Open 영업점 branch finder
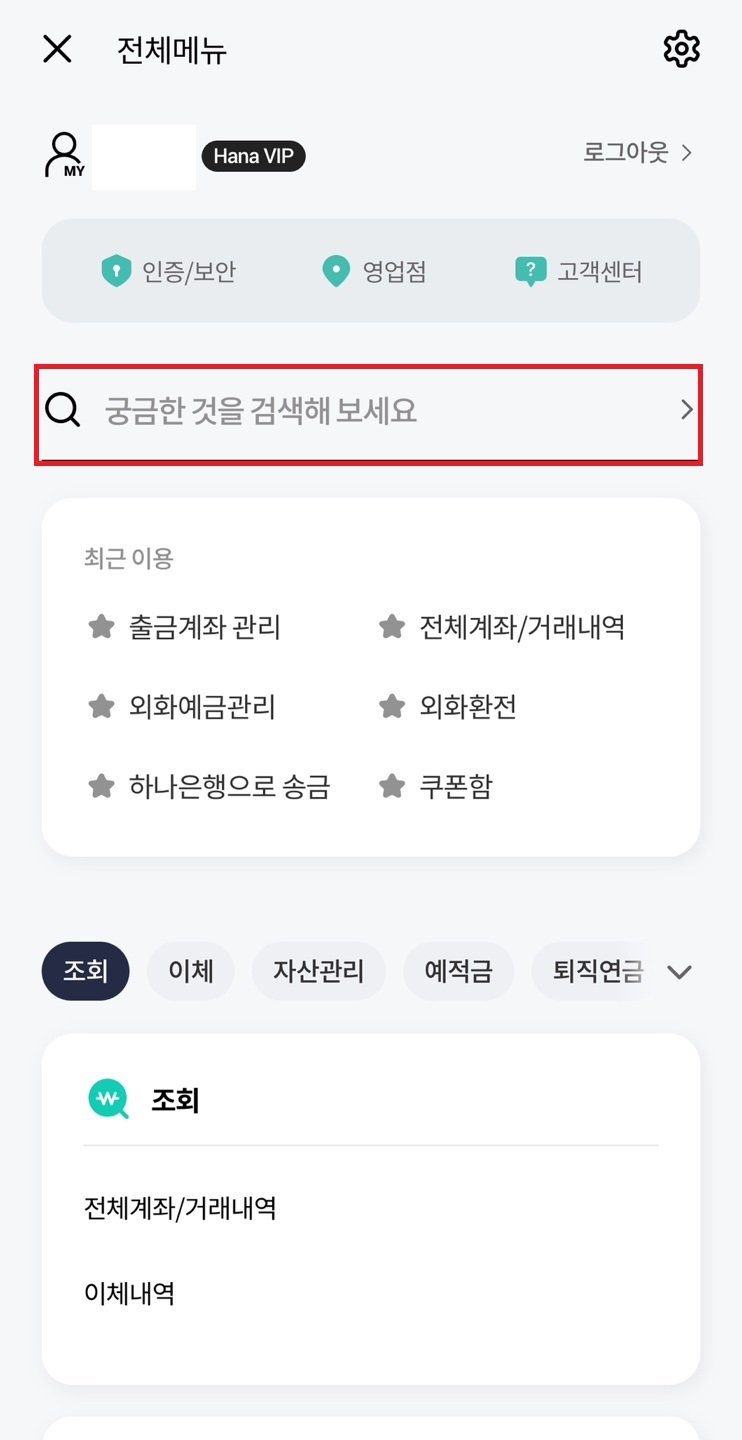The height and width of the screenshot is (1440, 742). coord(374,271)
